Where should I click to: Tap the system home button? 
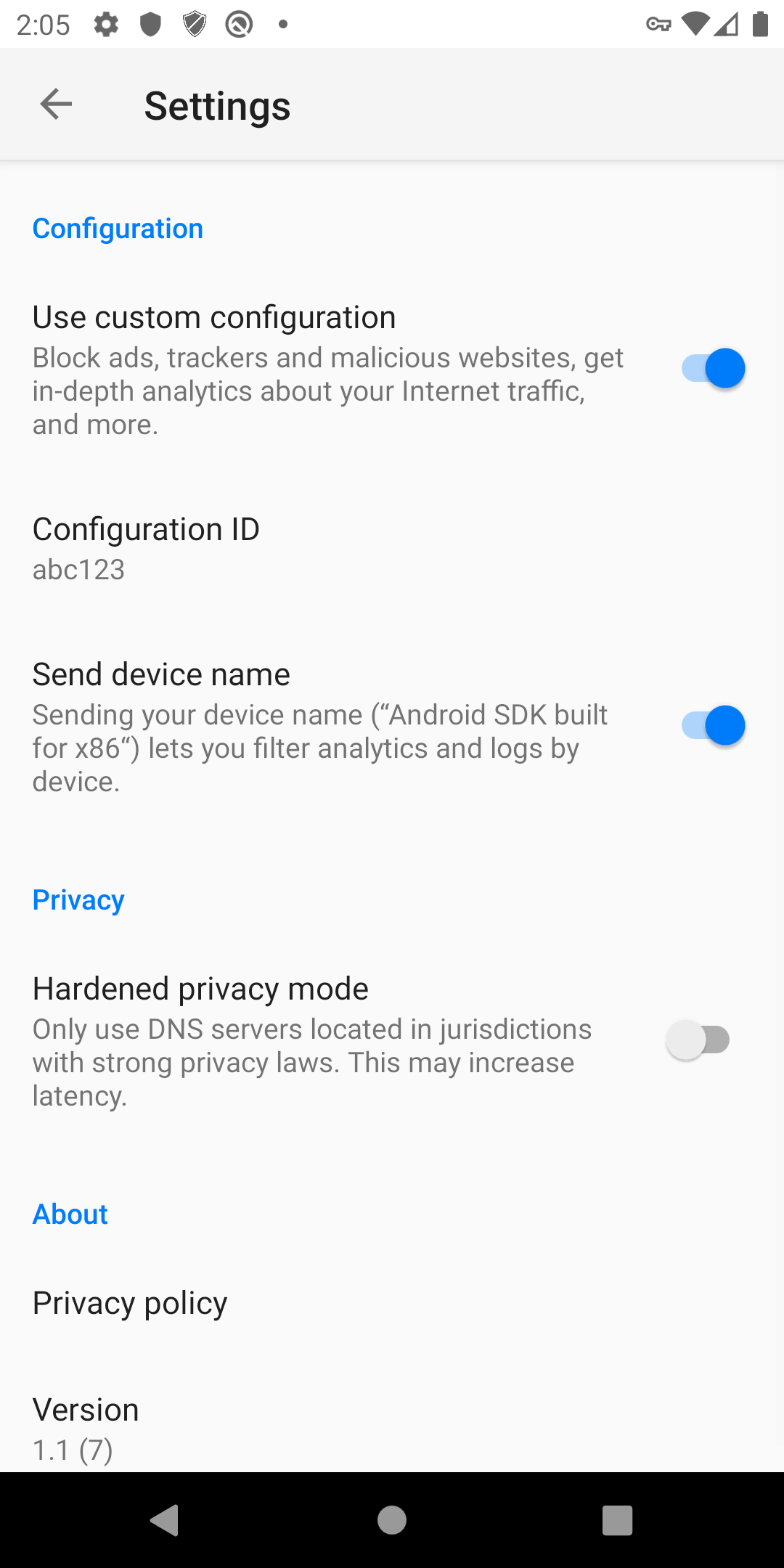tap(392, 1520)
